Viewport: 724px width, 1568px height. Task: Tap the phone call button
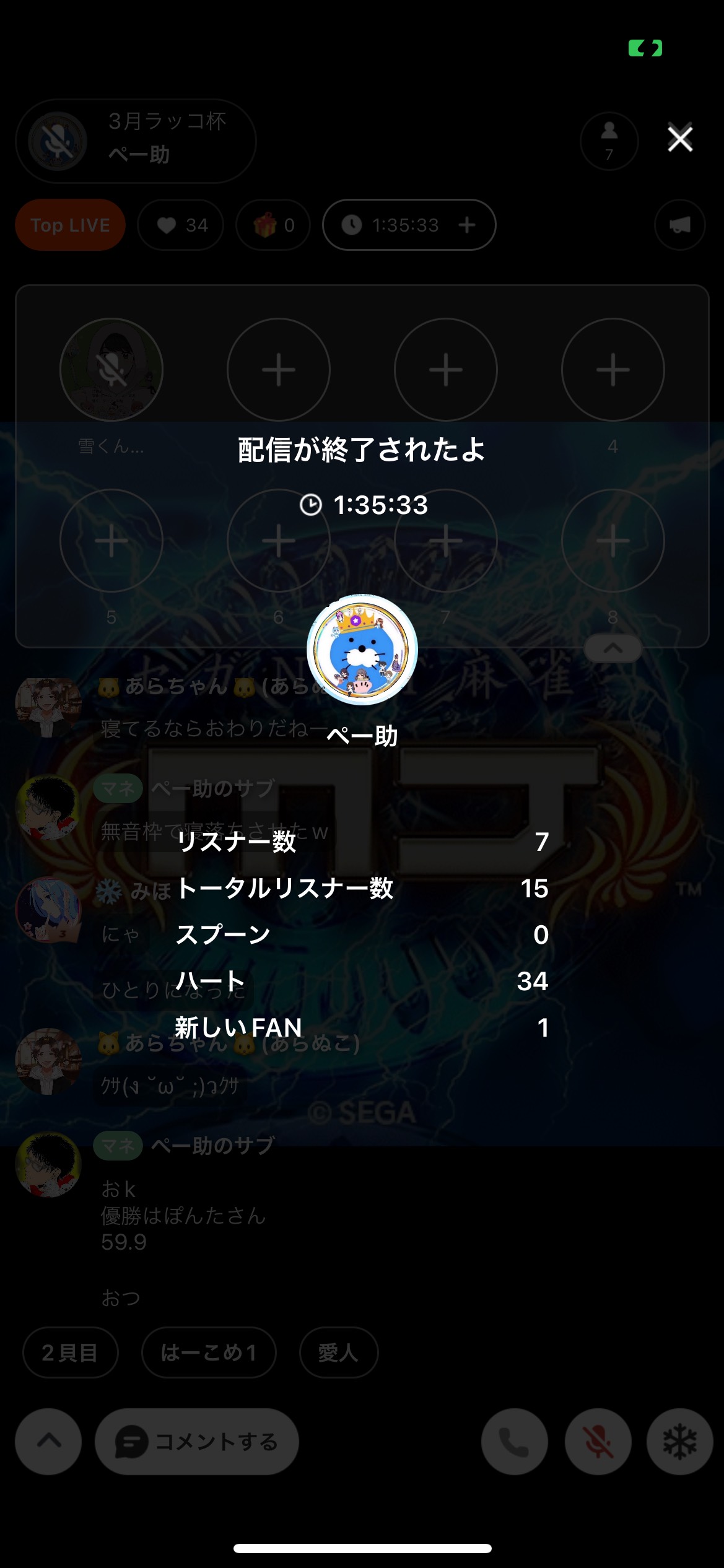coord(515,1442)
